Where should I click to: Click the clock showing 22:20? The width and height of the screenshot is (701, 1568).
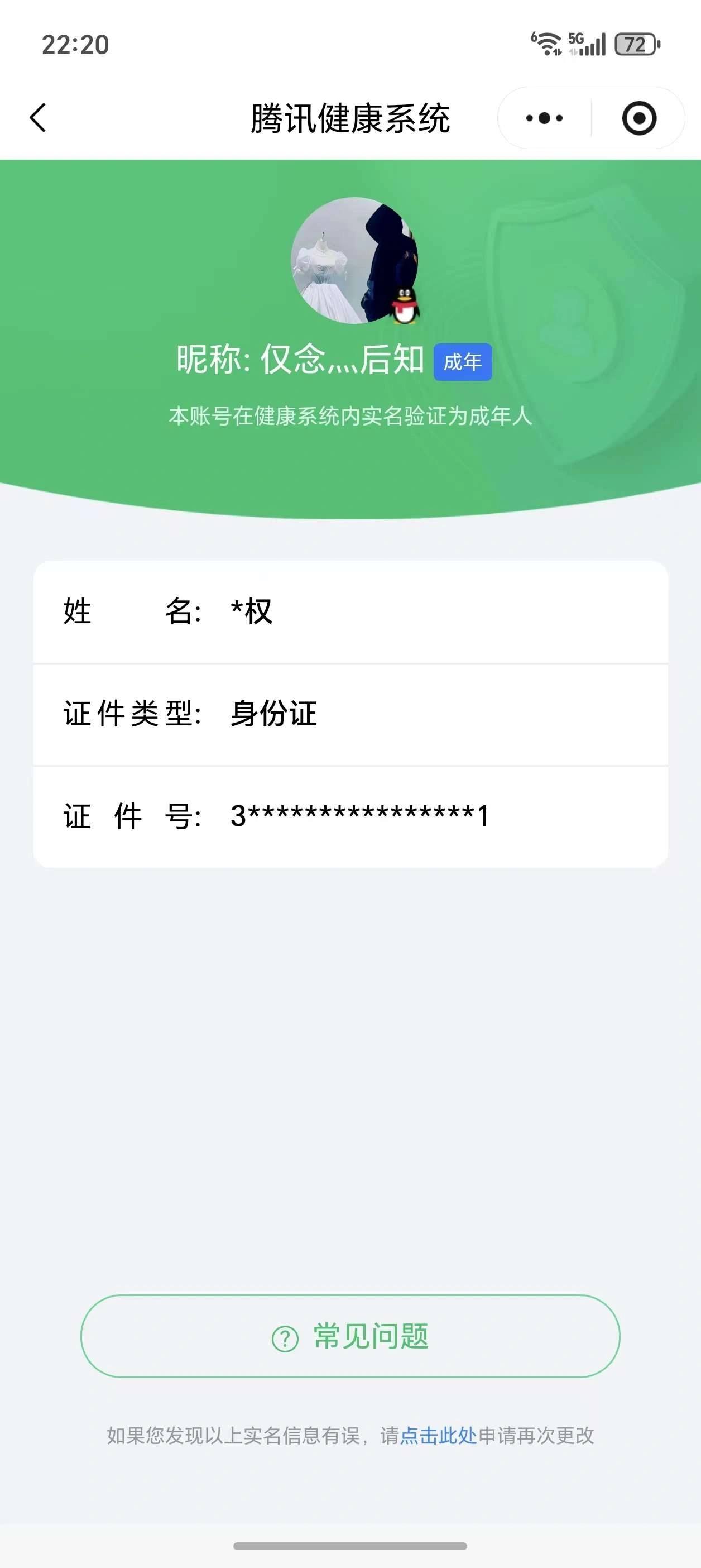point(74,44)
